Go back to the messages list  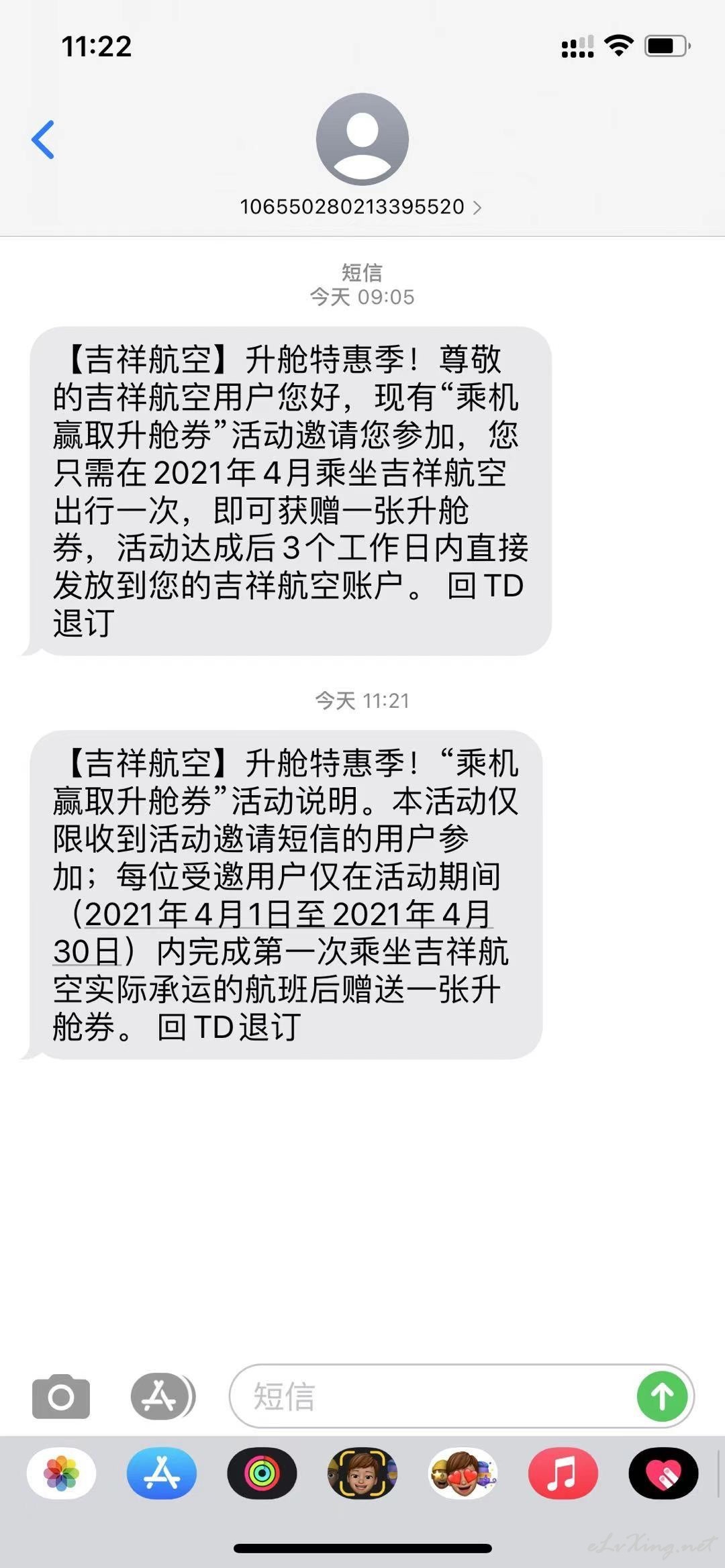tap(43, 140)
